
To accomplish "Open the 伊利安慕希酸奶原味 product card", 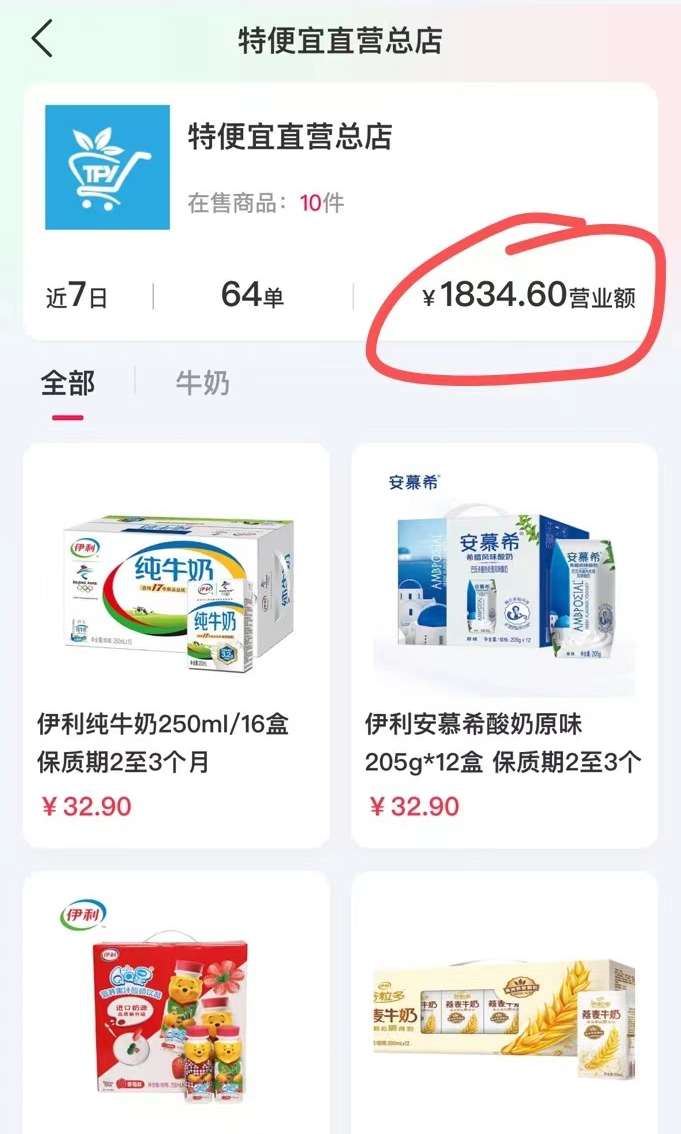I will pos(504,646).
